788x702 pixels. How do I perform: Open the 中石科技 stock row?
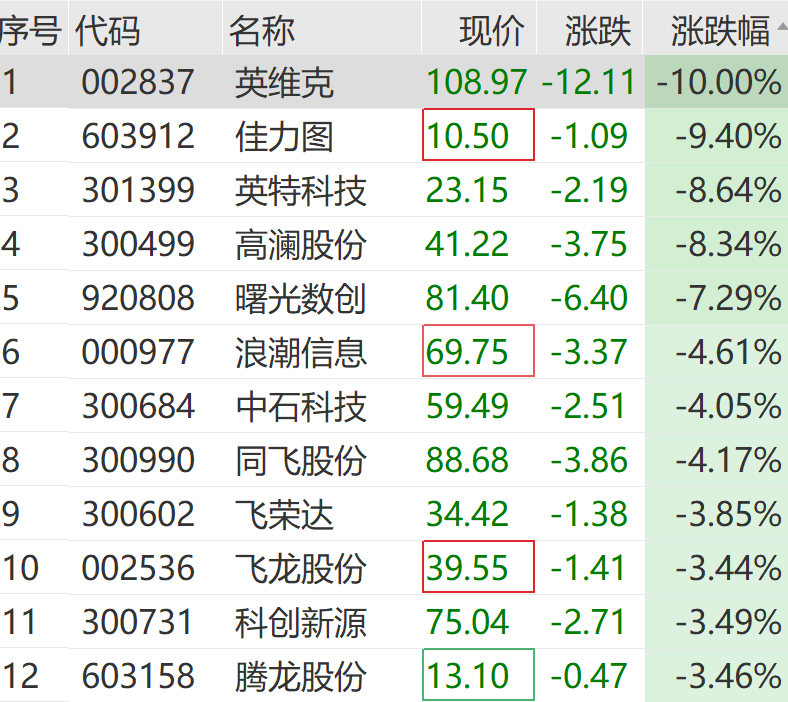[x=301, y=406]
